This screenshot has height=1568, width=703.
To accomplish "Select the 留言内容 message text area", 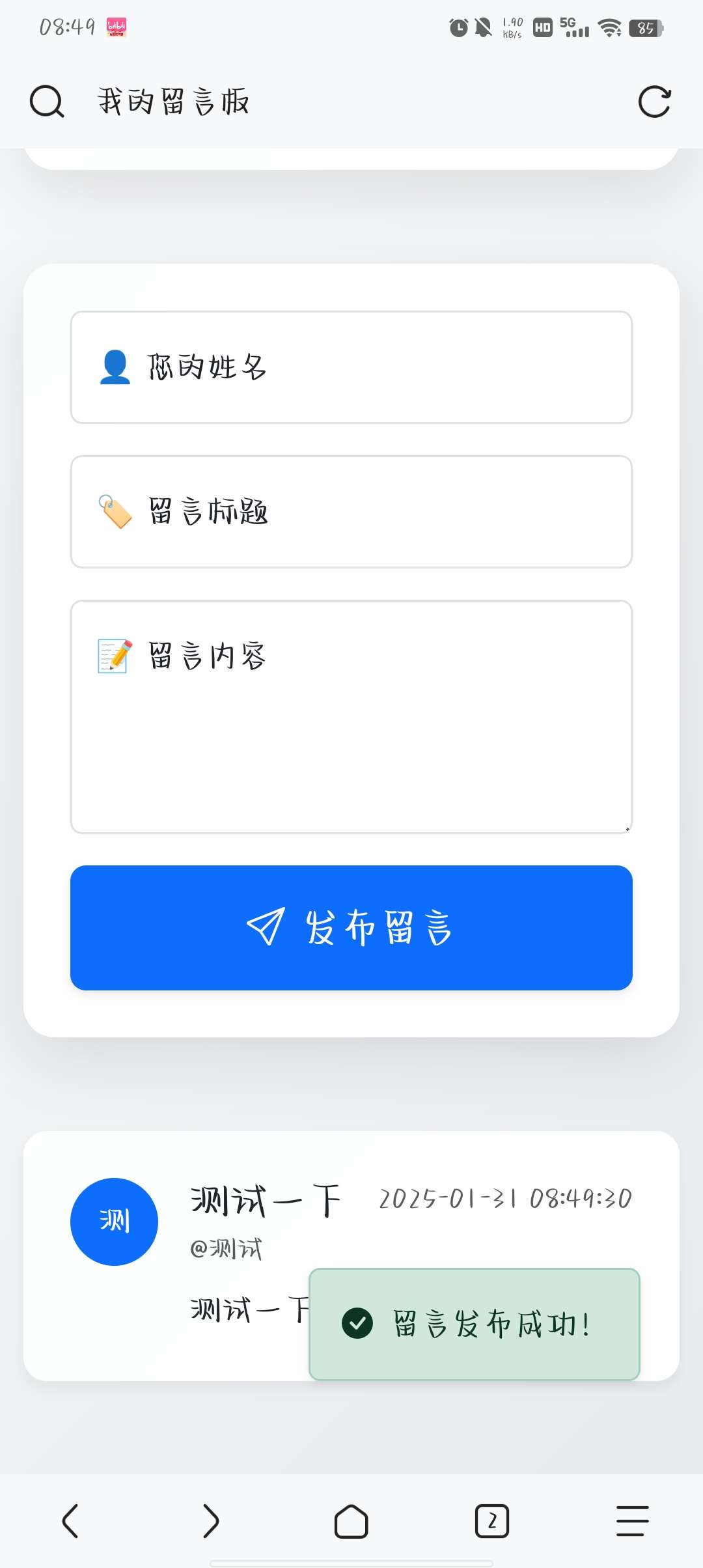I will pyautogui.click(x=351, y=716).
